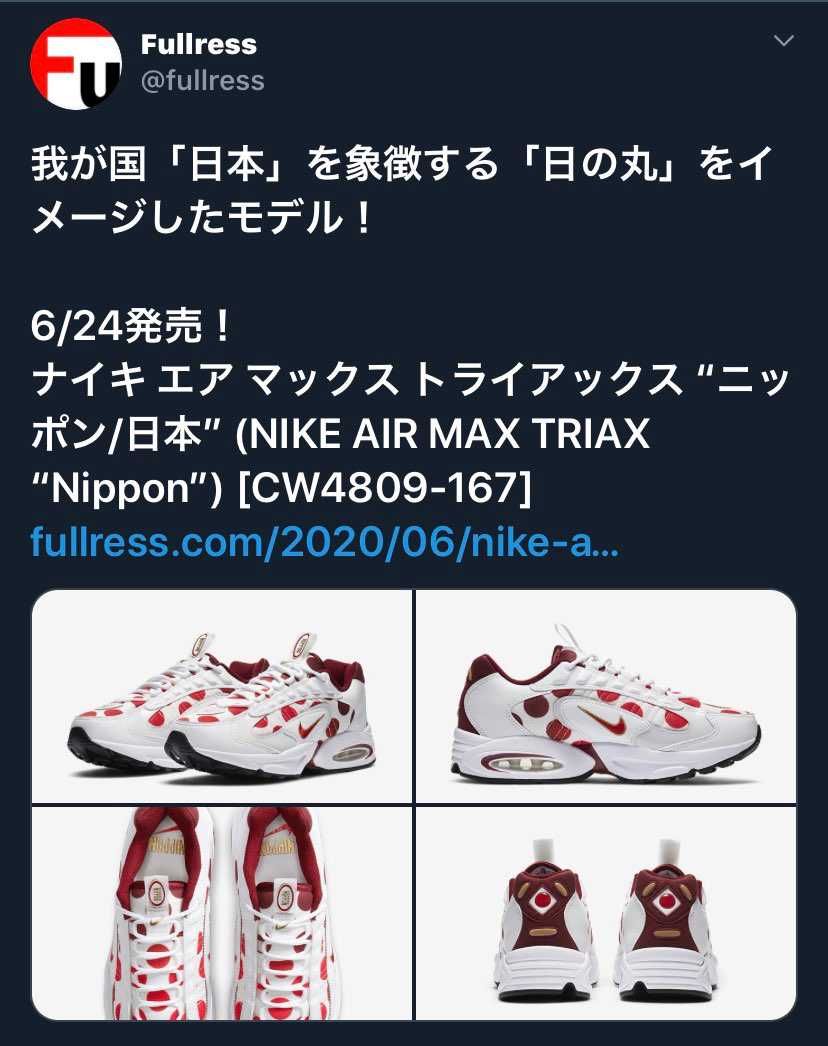
Task: View top-down sneaker photo
Action: (x=222, y=912)
